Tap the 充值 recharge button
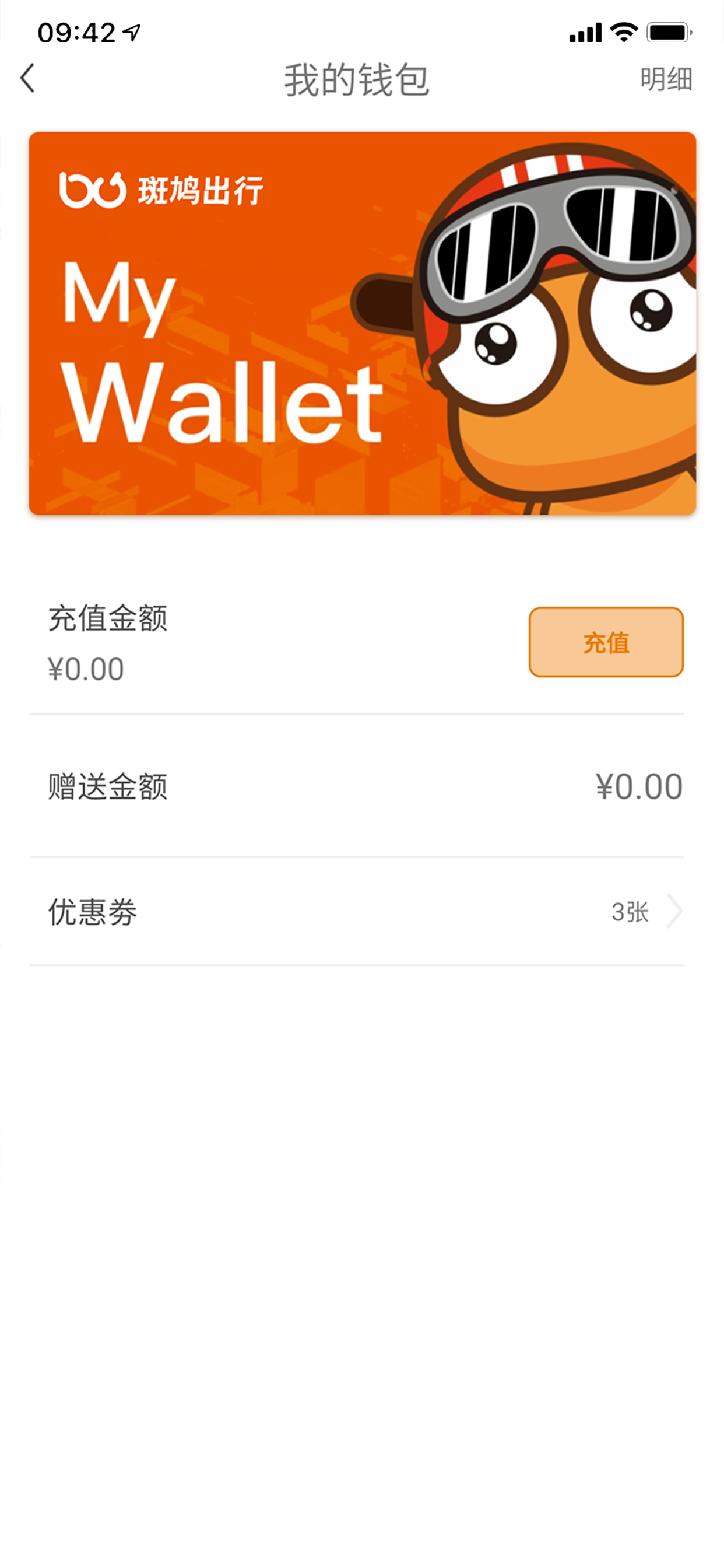Viewport: 724px width, 1568px height. (x=606, y=642)
